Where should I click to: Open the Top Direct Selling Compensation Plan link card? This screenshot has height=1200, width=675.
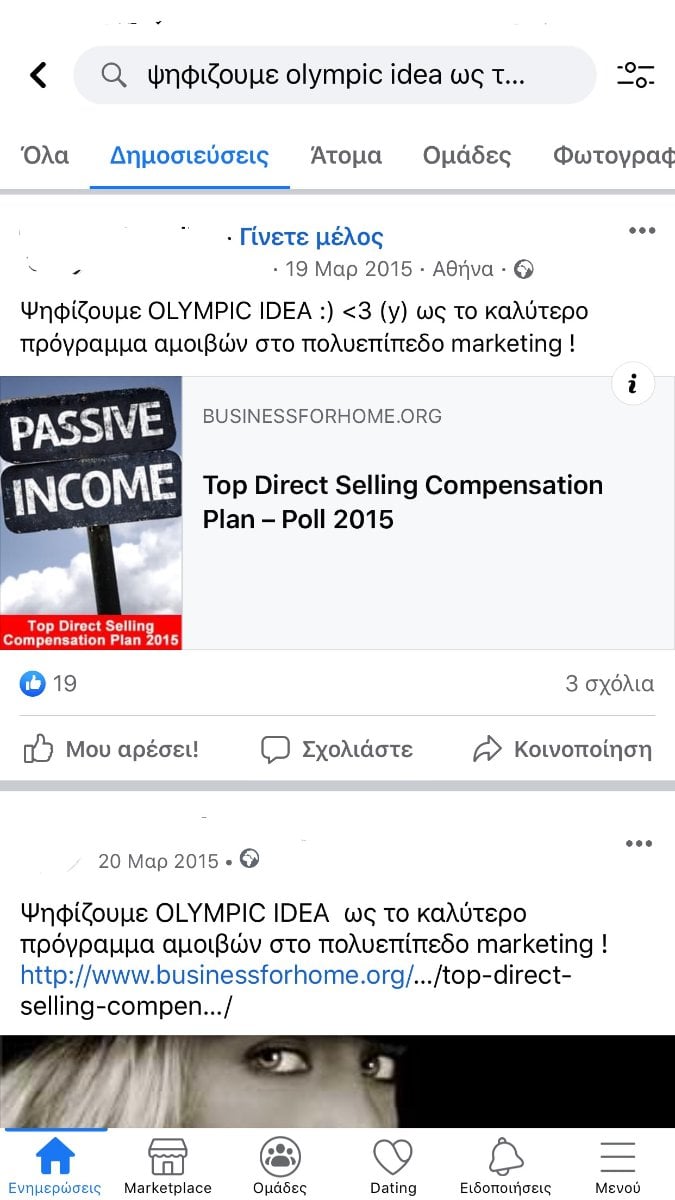coord(337,513)
